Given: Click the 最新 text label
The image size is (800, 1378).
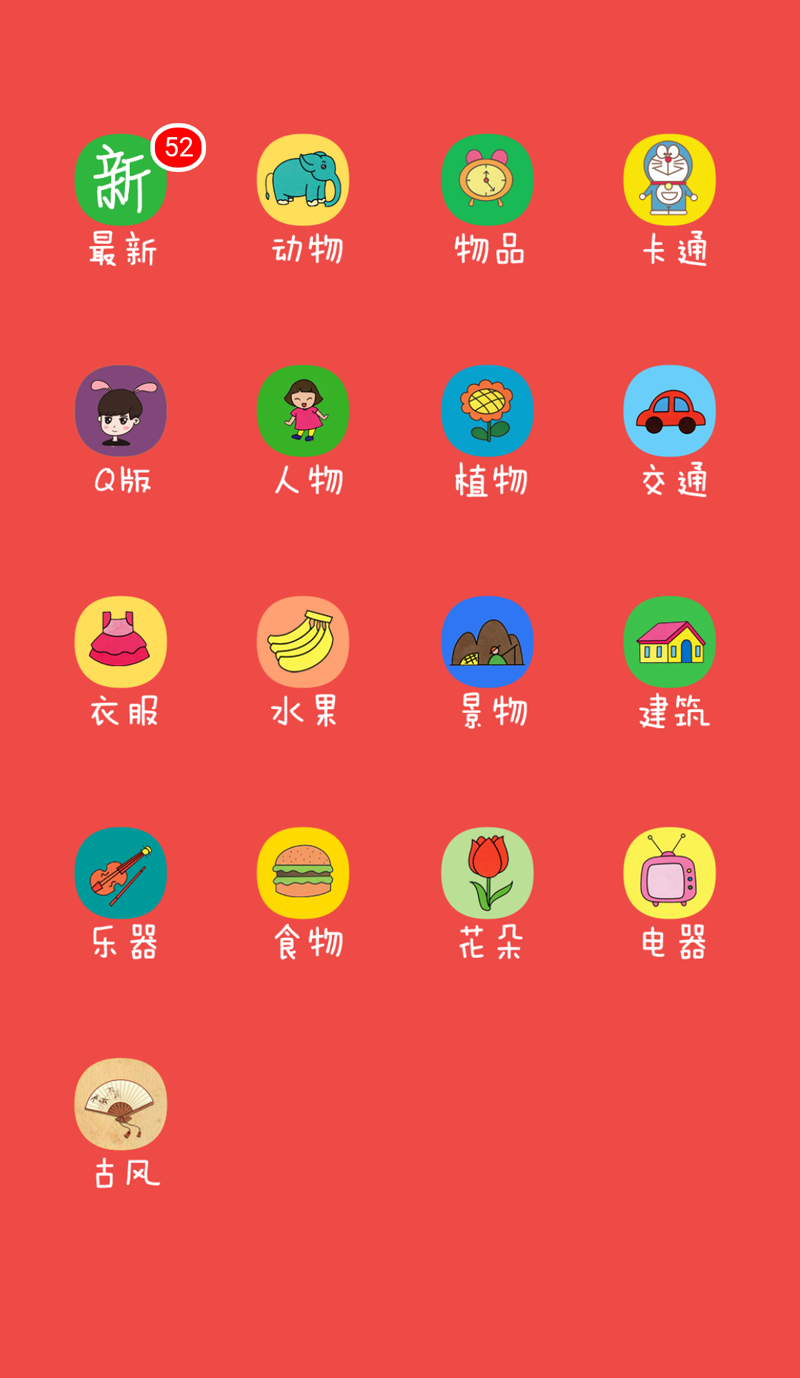Looking at the screenshot, I should point(120,253).
